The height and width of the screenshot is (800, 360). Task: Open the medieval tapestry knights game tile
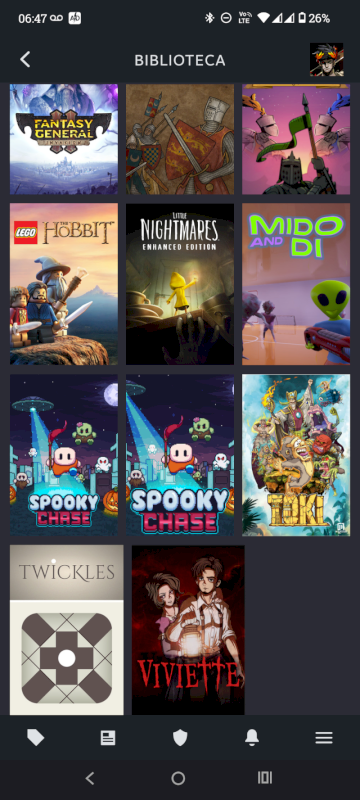point(180,139)
